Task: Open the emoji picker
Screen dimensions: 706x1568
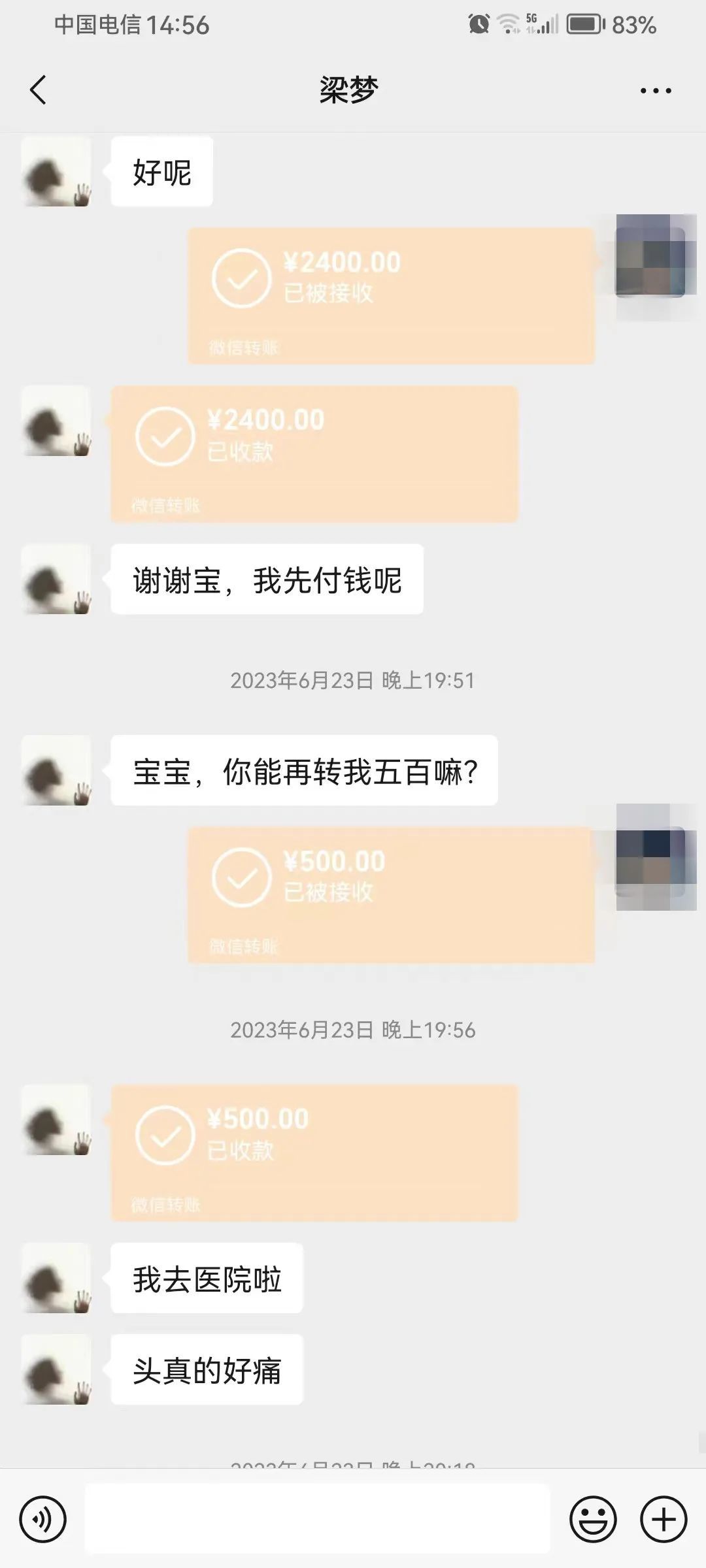Action: (593, 1519)
